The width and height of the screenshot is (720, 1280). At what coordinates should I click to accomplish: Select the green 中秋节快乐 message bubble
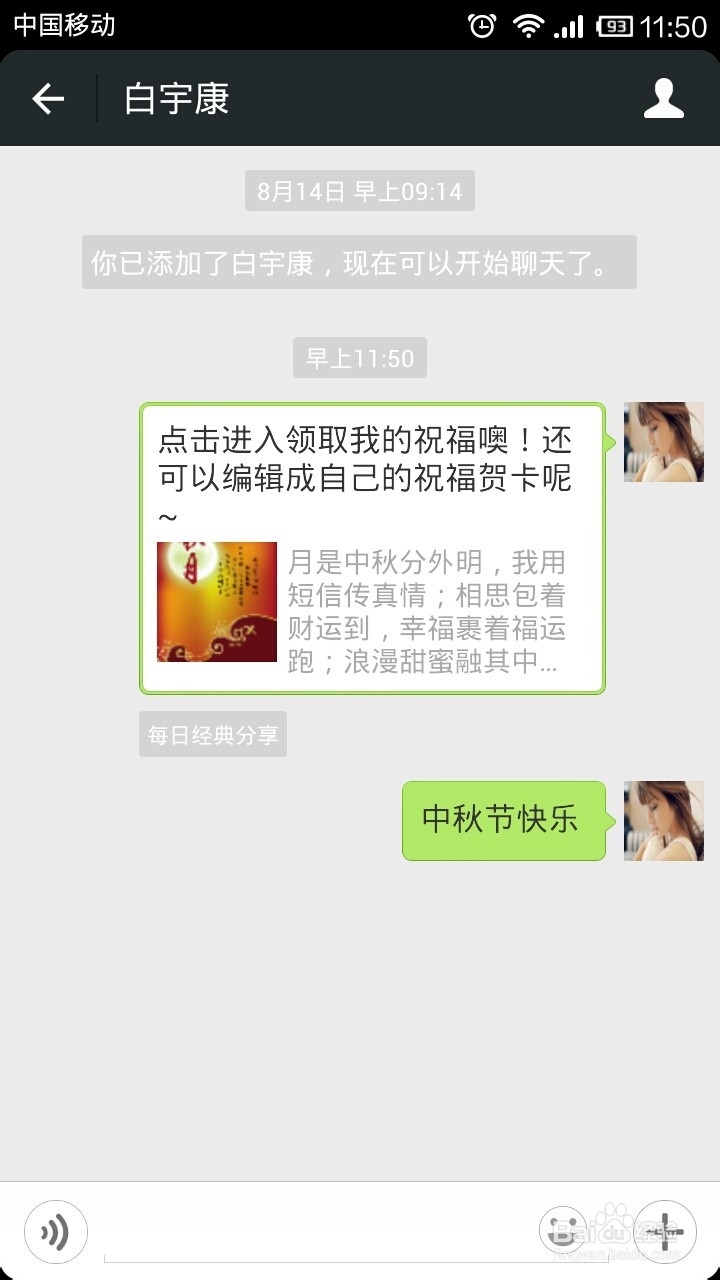[x=503, y=821]
